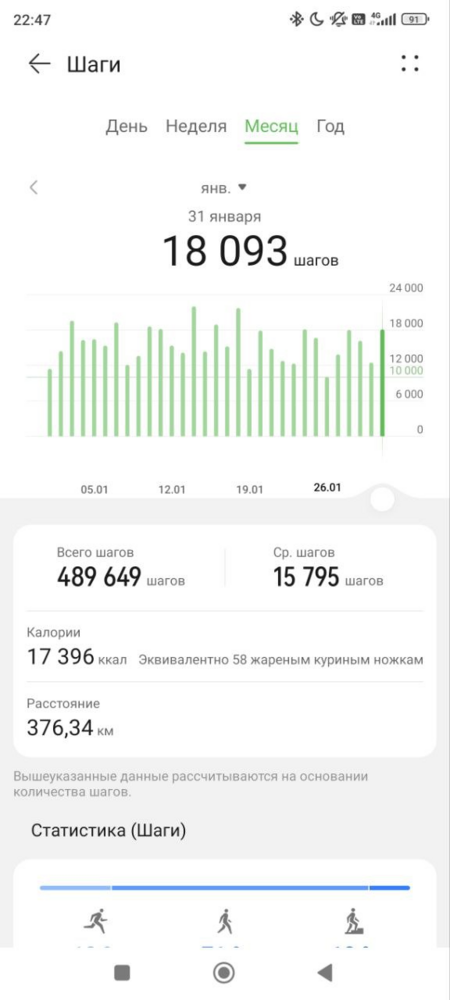
Task: Switch to the Неделя tab
Action: pos(196,126)
